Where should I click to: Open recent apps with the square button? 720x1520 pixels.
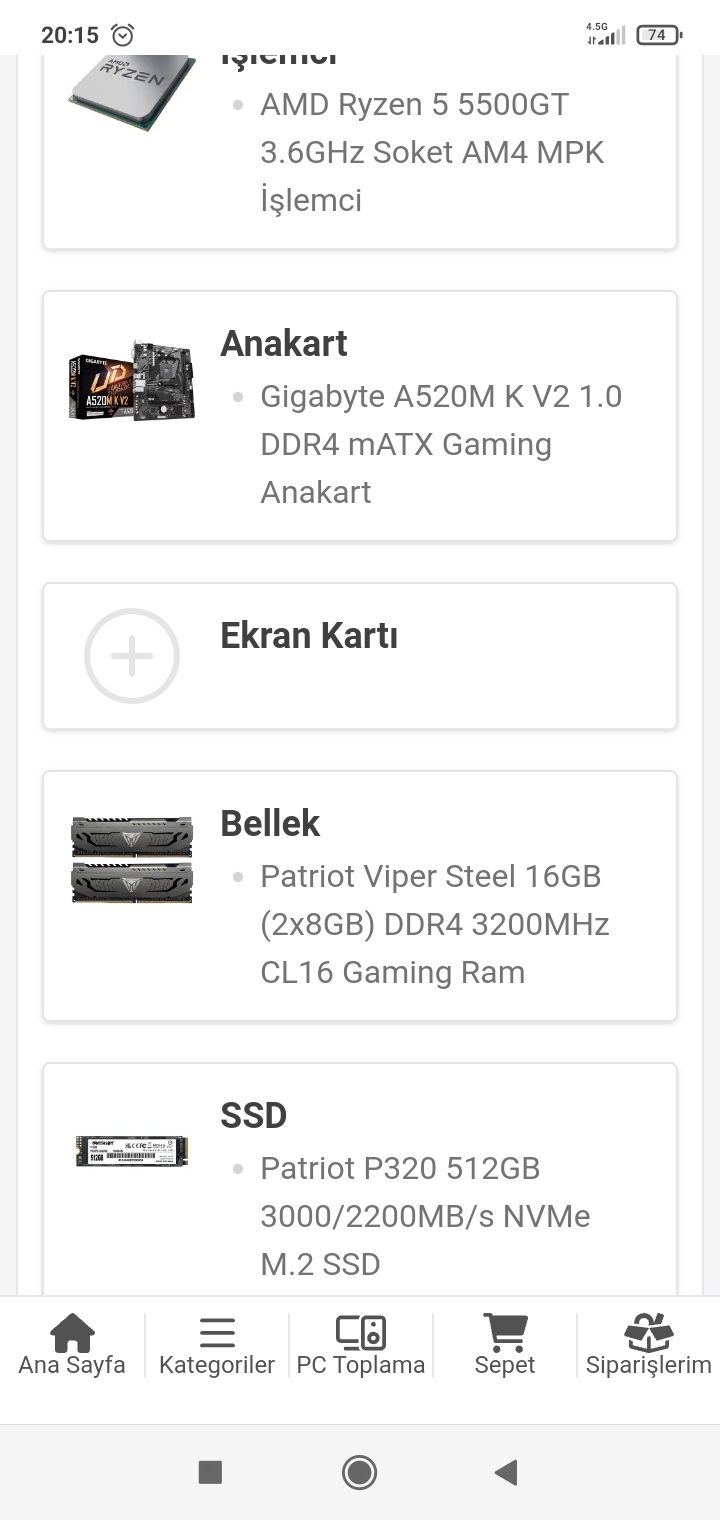pyautogui.click(x=210, y=1472)
